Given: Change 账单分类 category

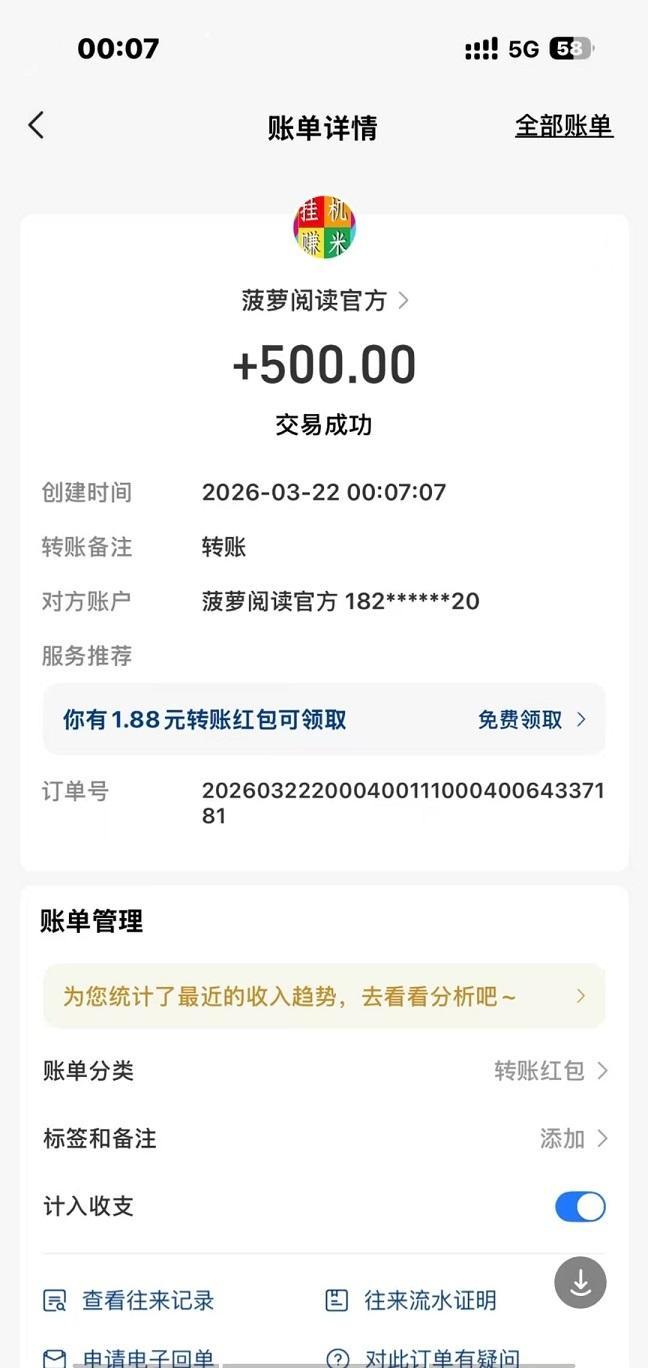Looking at the screenshot, I should tap(550, 1071).
